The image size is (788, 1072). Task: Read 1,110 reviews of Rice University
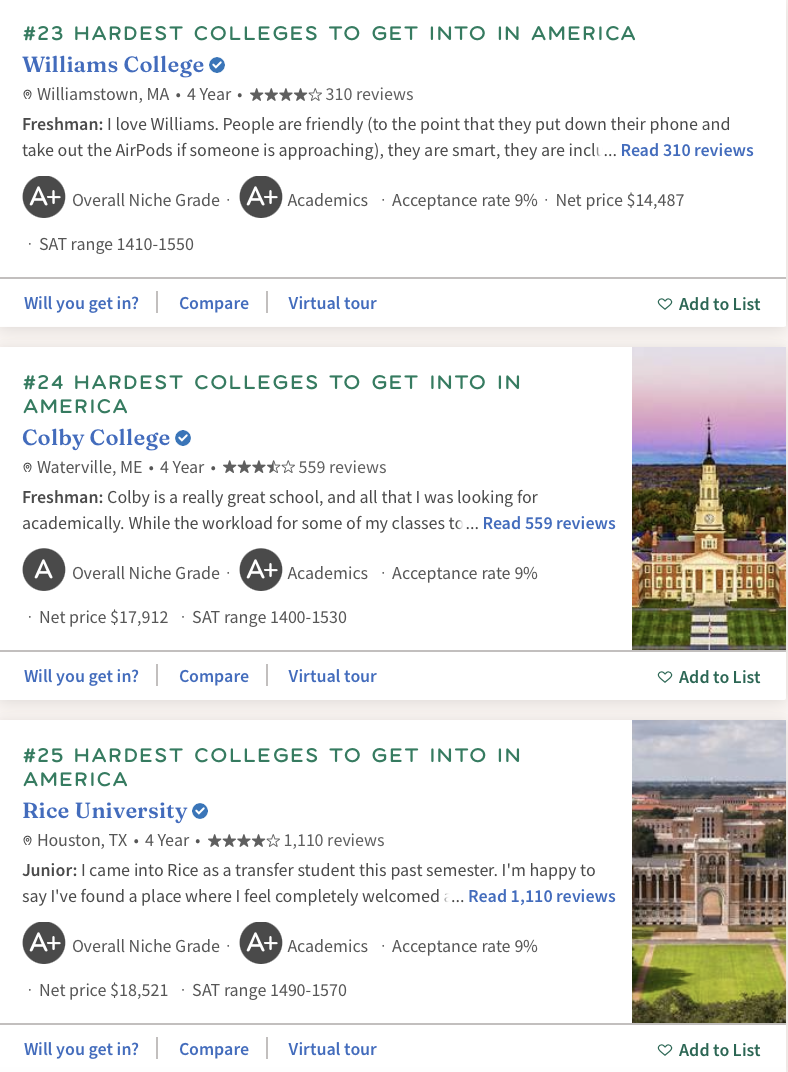click(542, 896)
